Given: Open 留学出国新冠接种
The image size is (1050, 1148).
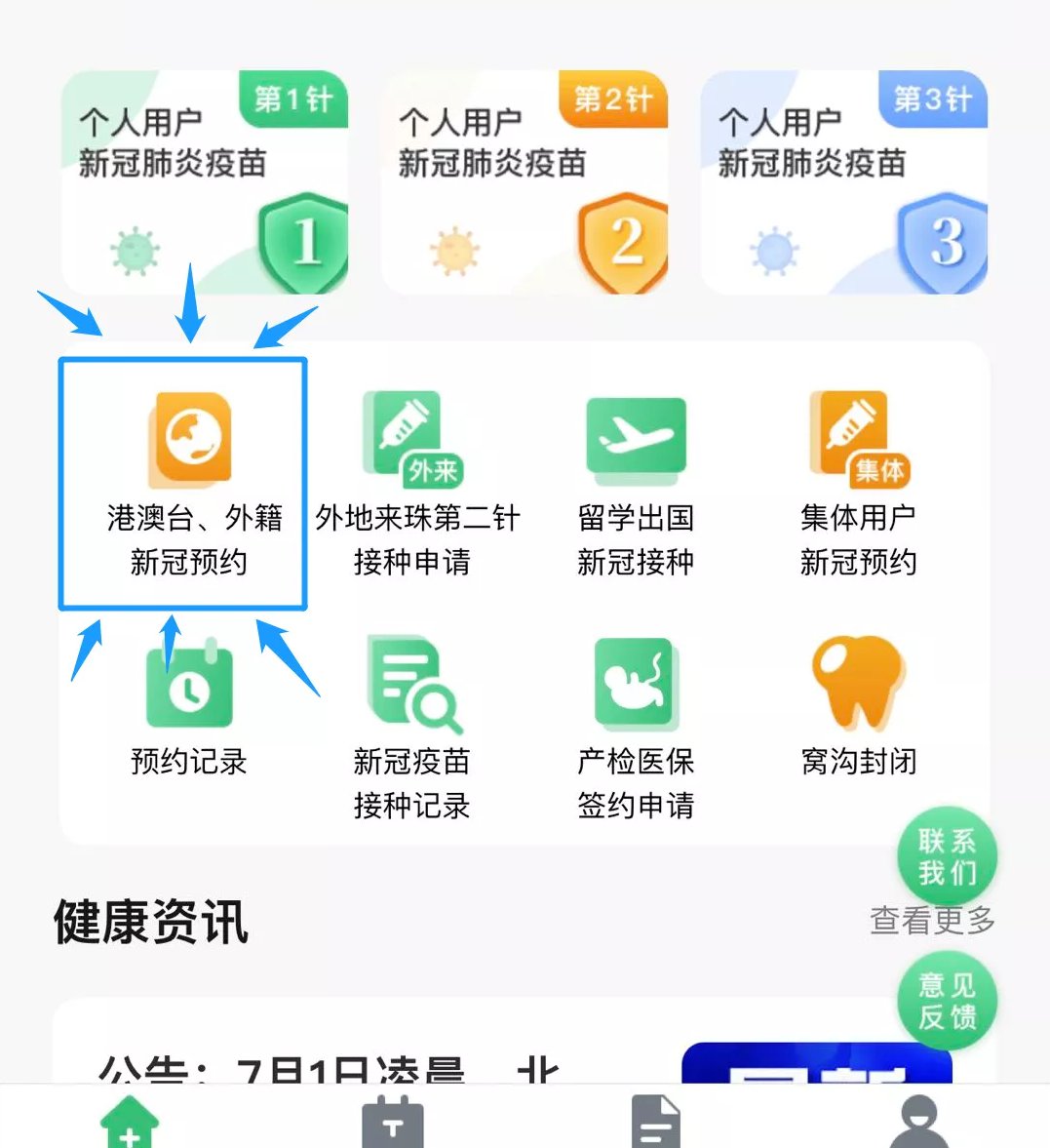Looking at the screenshot, I should [x=636, y=485].
